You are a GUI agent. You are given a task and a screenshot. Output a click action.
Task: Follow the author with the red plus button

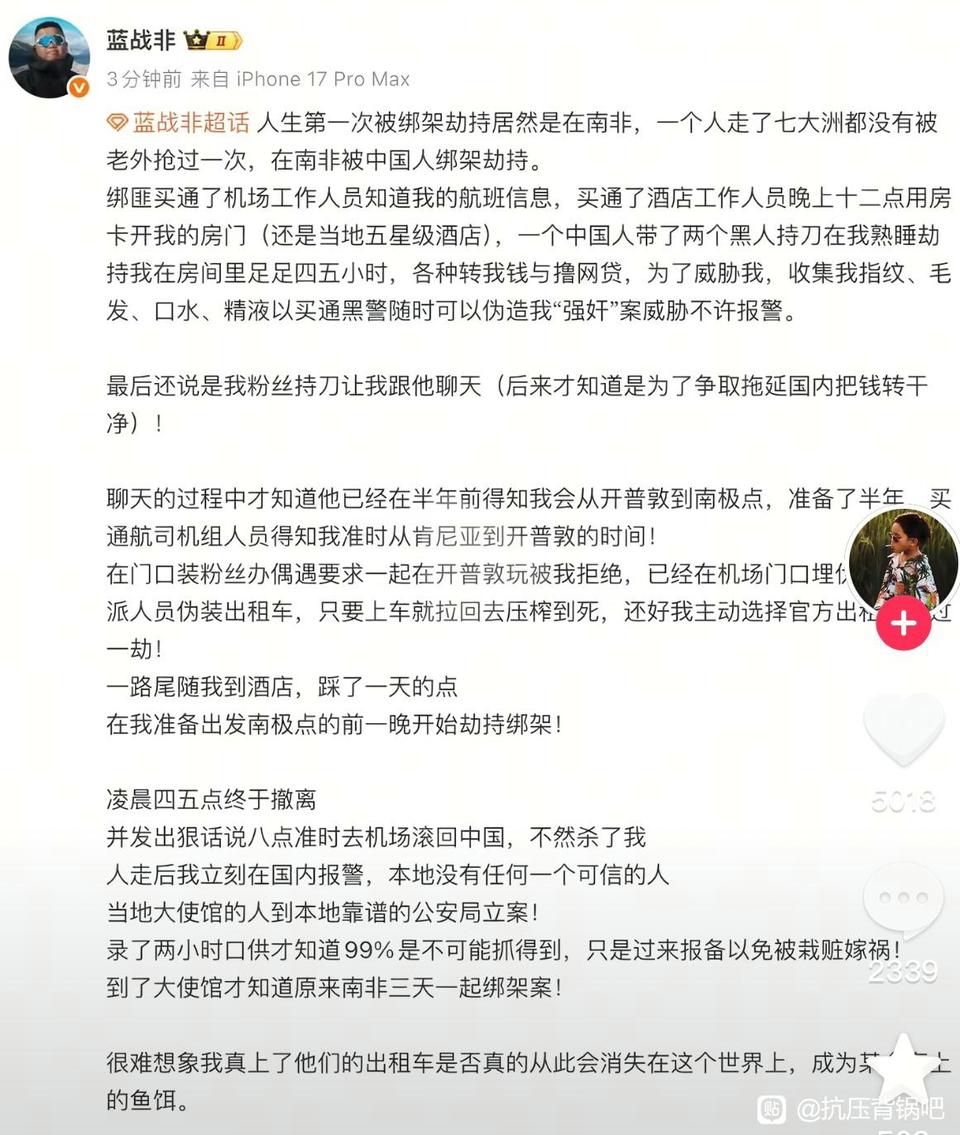click(x=903, y=624)
